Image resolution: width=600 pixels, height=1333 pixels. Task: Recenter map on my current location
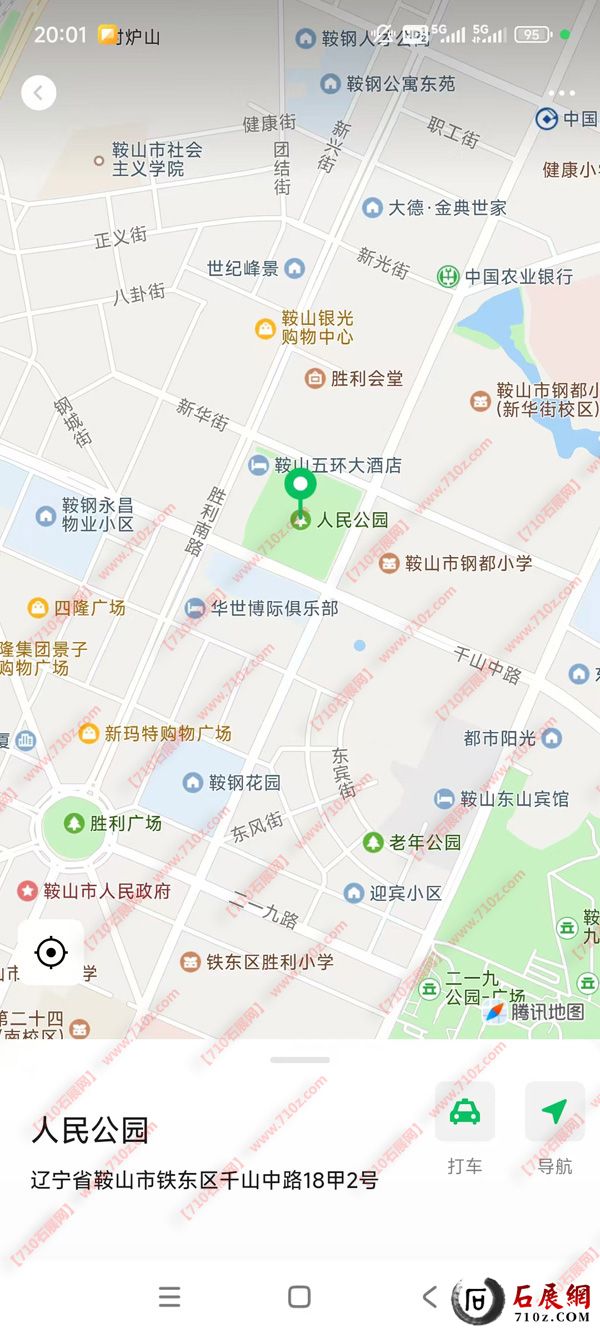click(x=51, y=952)
